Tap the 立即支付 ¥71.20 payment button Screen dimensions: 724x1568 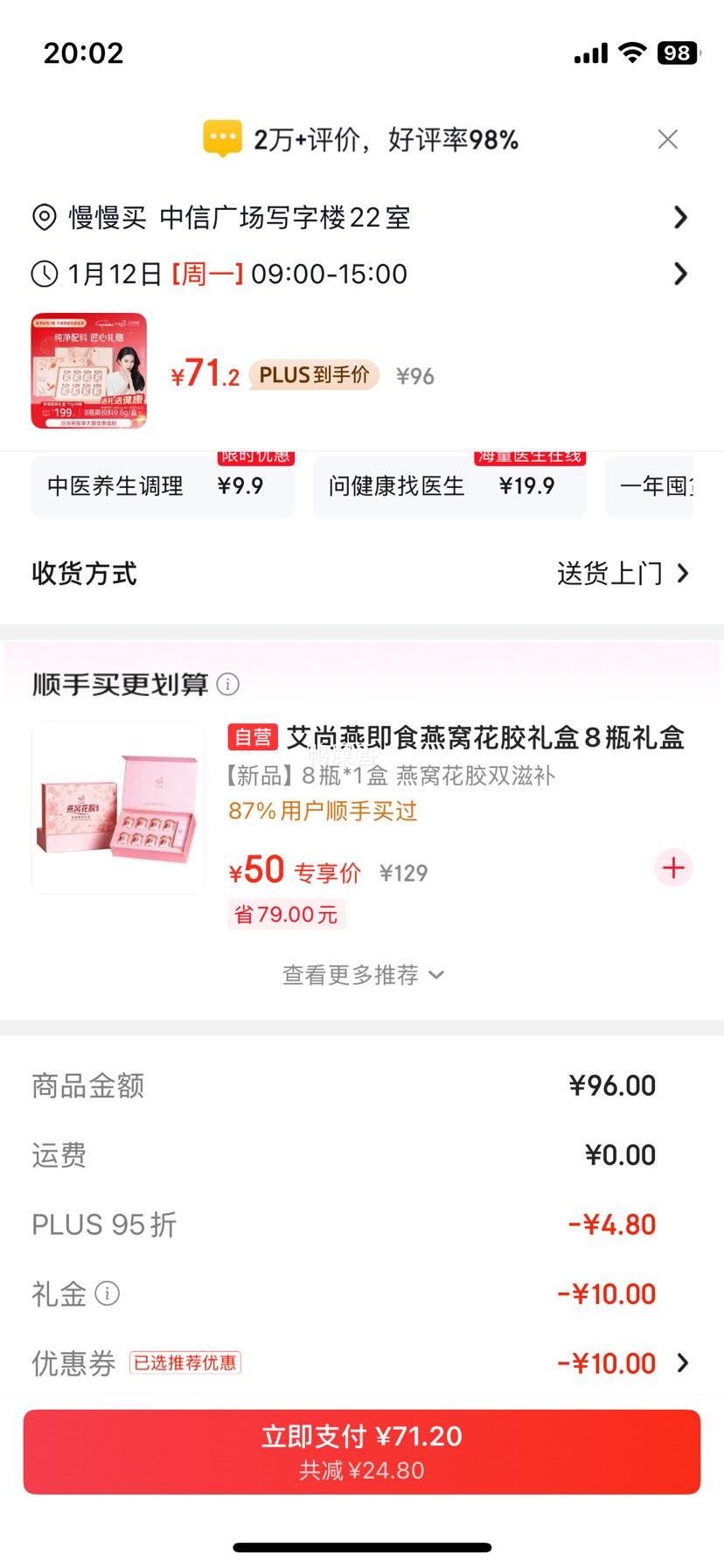(x=362, y=1449)
